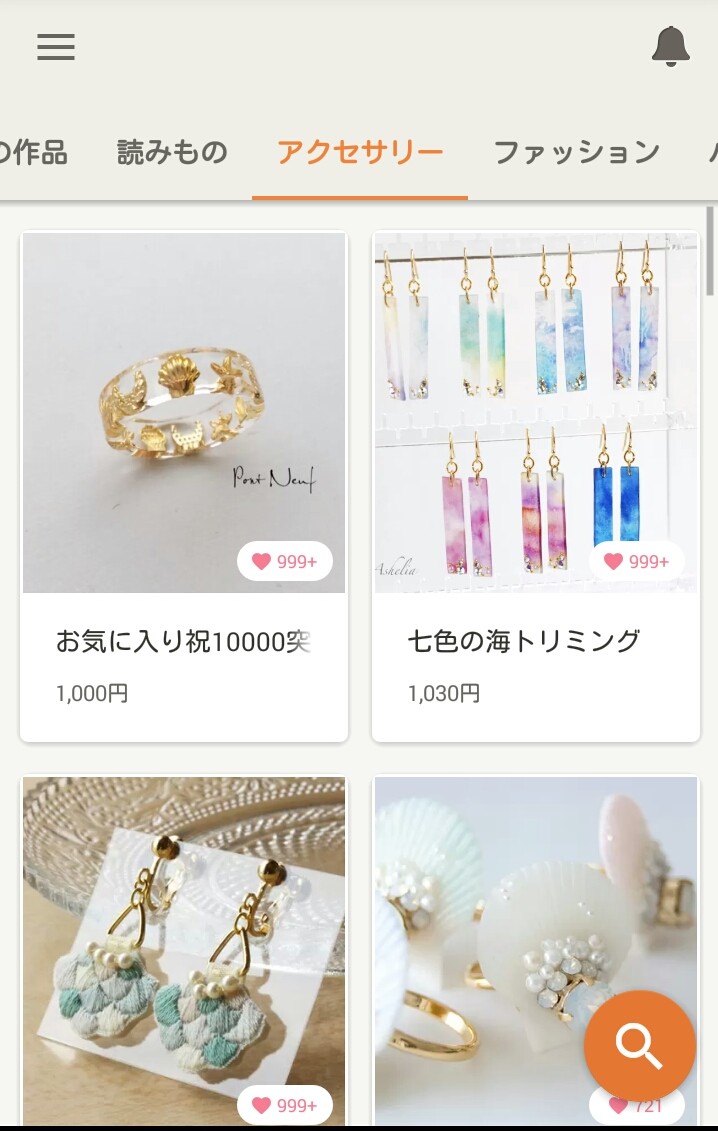Like the お気に入り祝10000突 ring

coord(285,562)
